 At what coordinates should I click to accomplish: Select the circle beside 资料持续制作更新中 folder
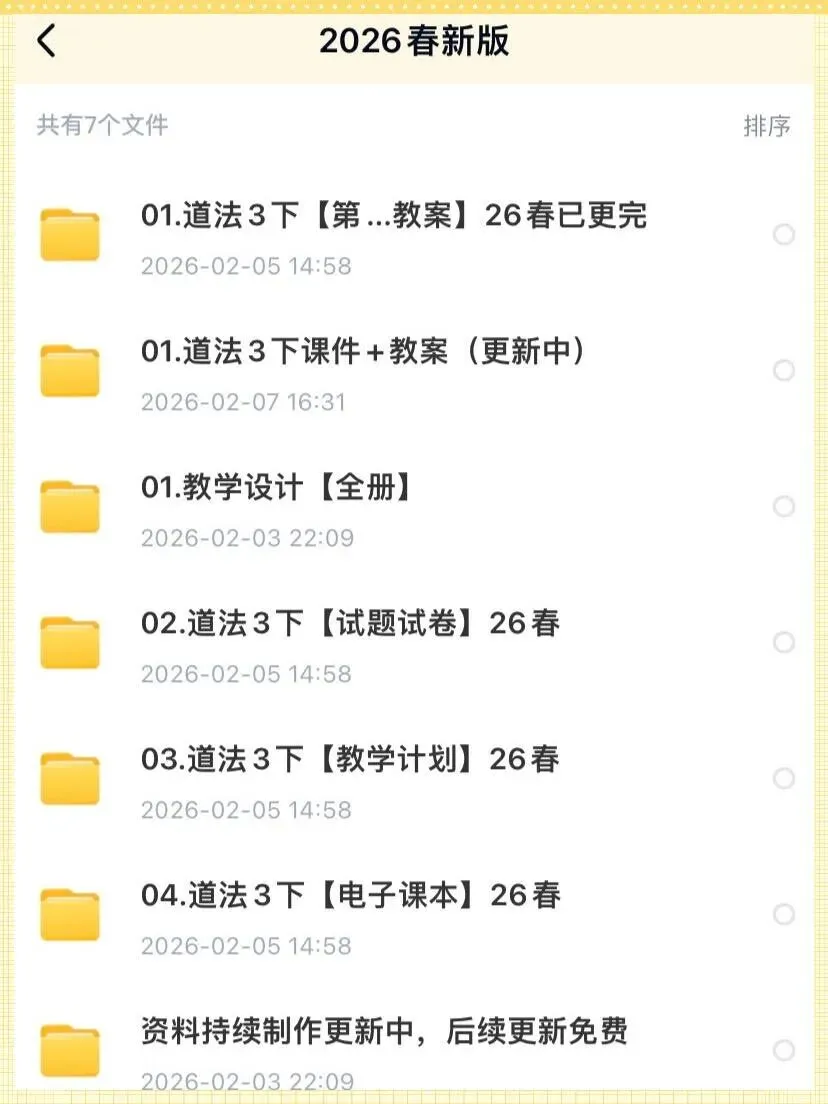click(784, 1050)
